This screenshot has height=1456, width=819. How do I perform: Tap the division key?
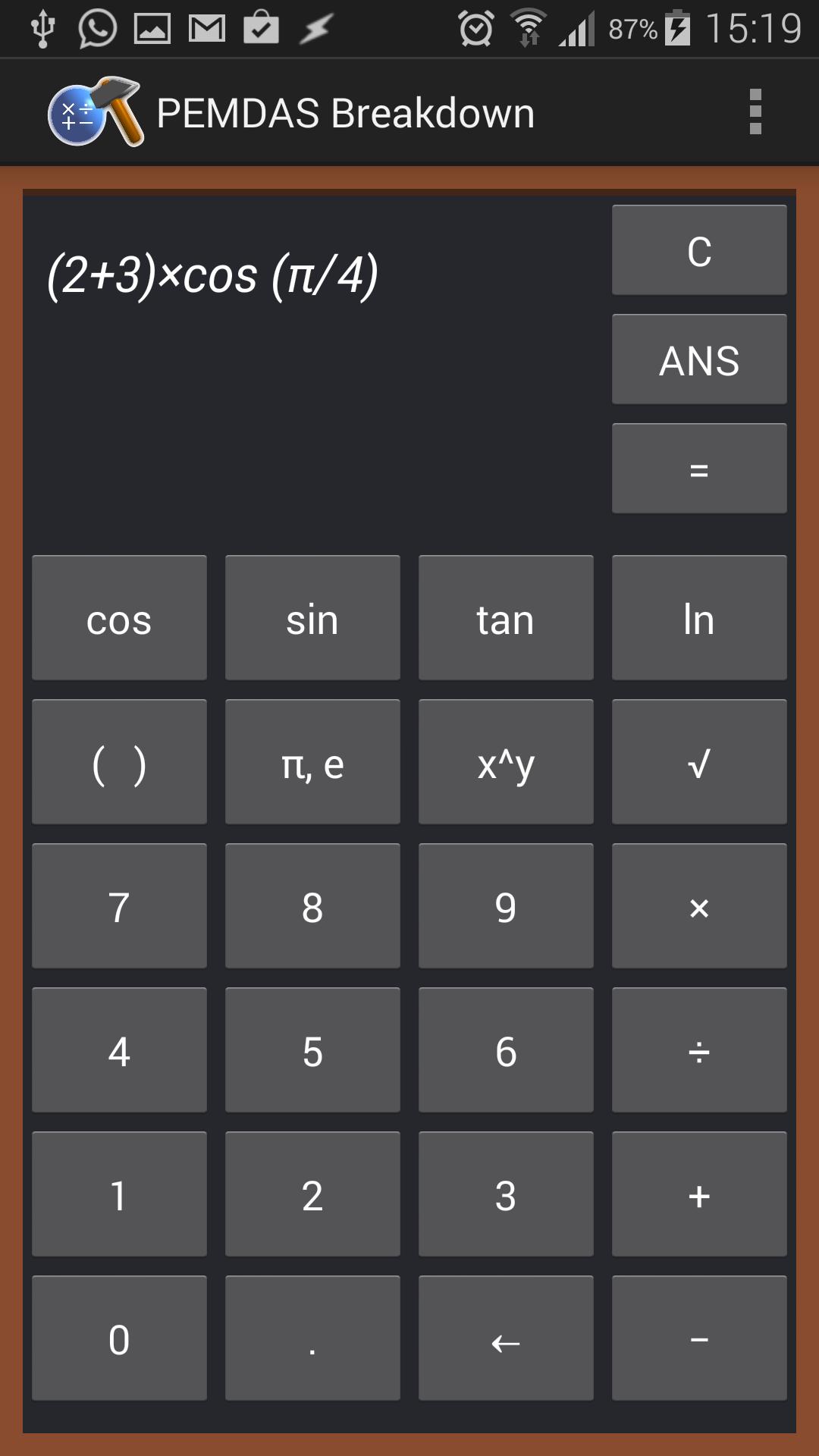click(x=698, y=1050)
